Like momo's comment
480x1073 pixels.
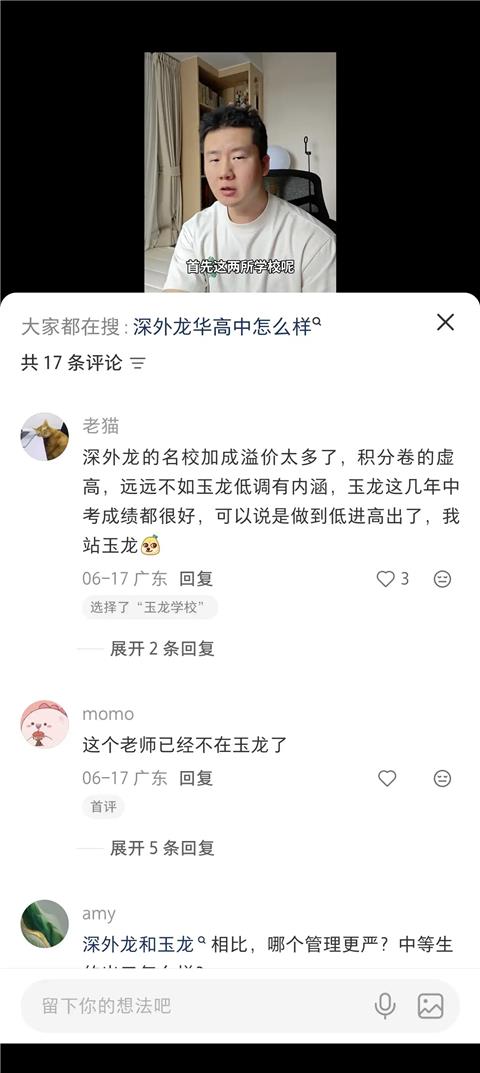pyautogui.click(x=387, y=778)
